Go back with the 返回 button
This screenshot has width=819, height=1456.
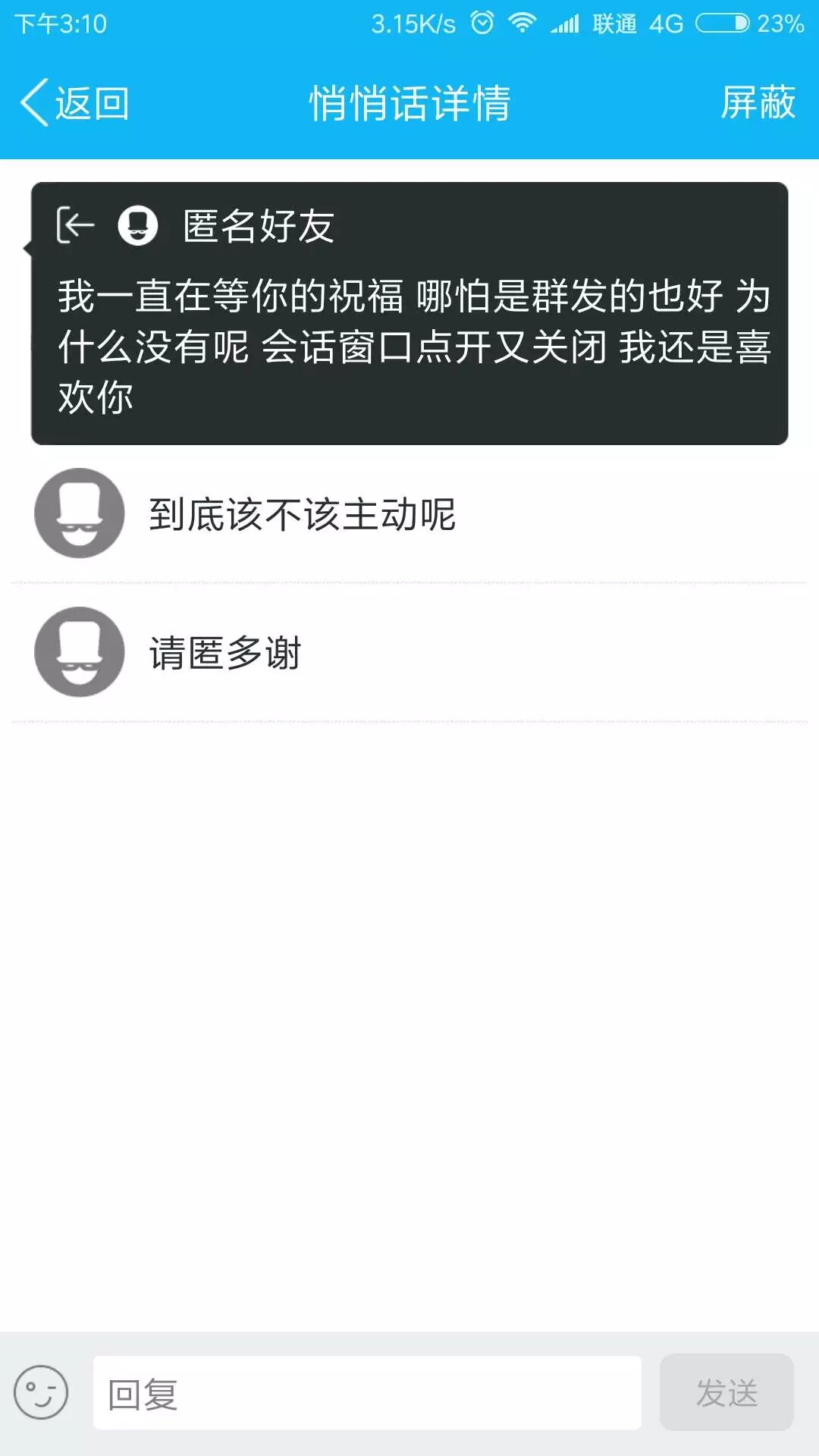point(74,103)
